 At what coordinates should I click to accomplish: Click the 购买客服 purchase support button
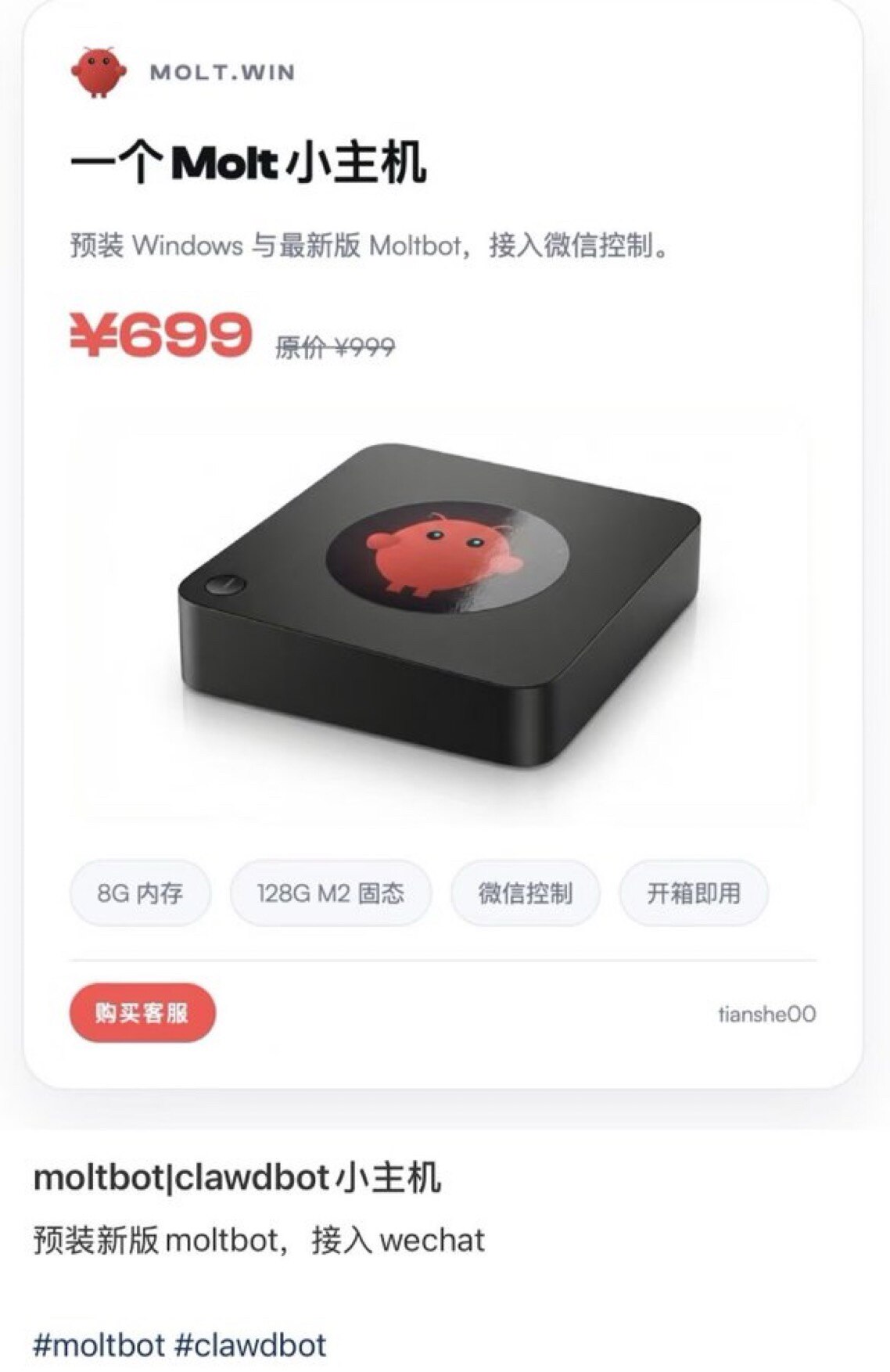pos(142,1011)
